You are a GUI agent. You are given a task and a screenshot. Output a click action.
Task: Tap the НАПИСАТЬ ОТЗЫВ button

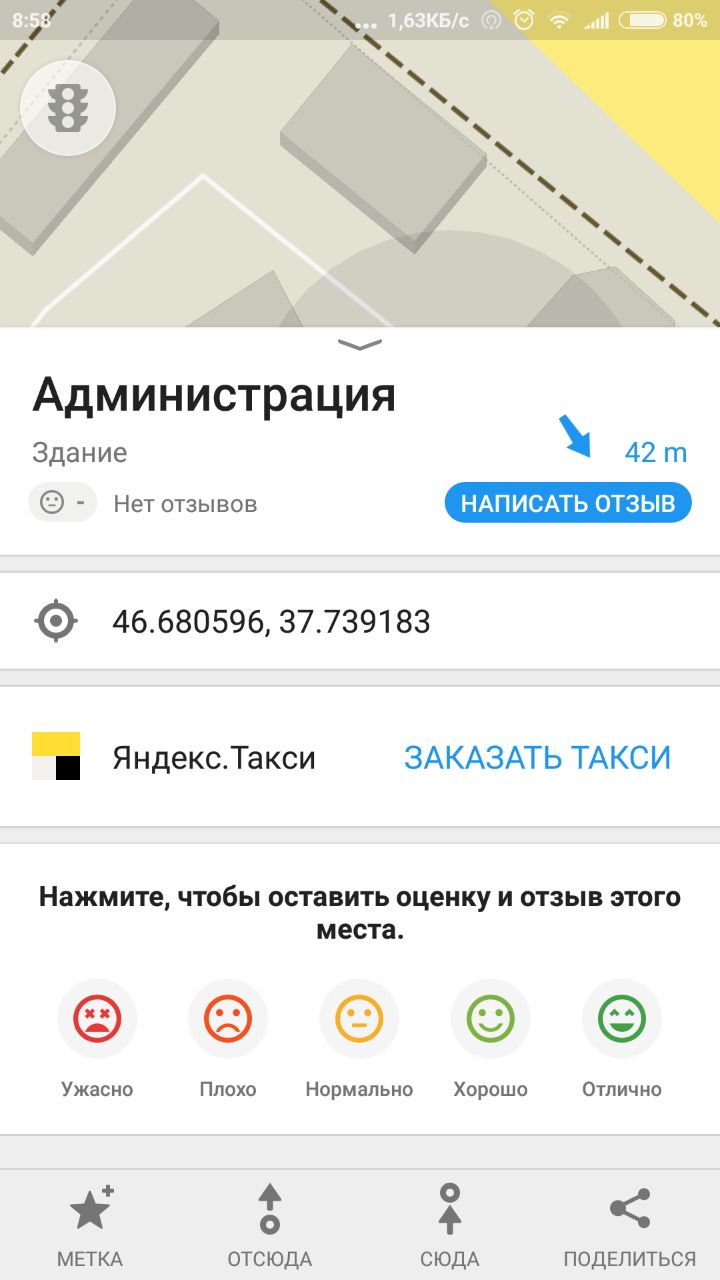(x=568, y=503)
